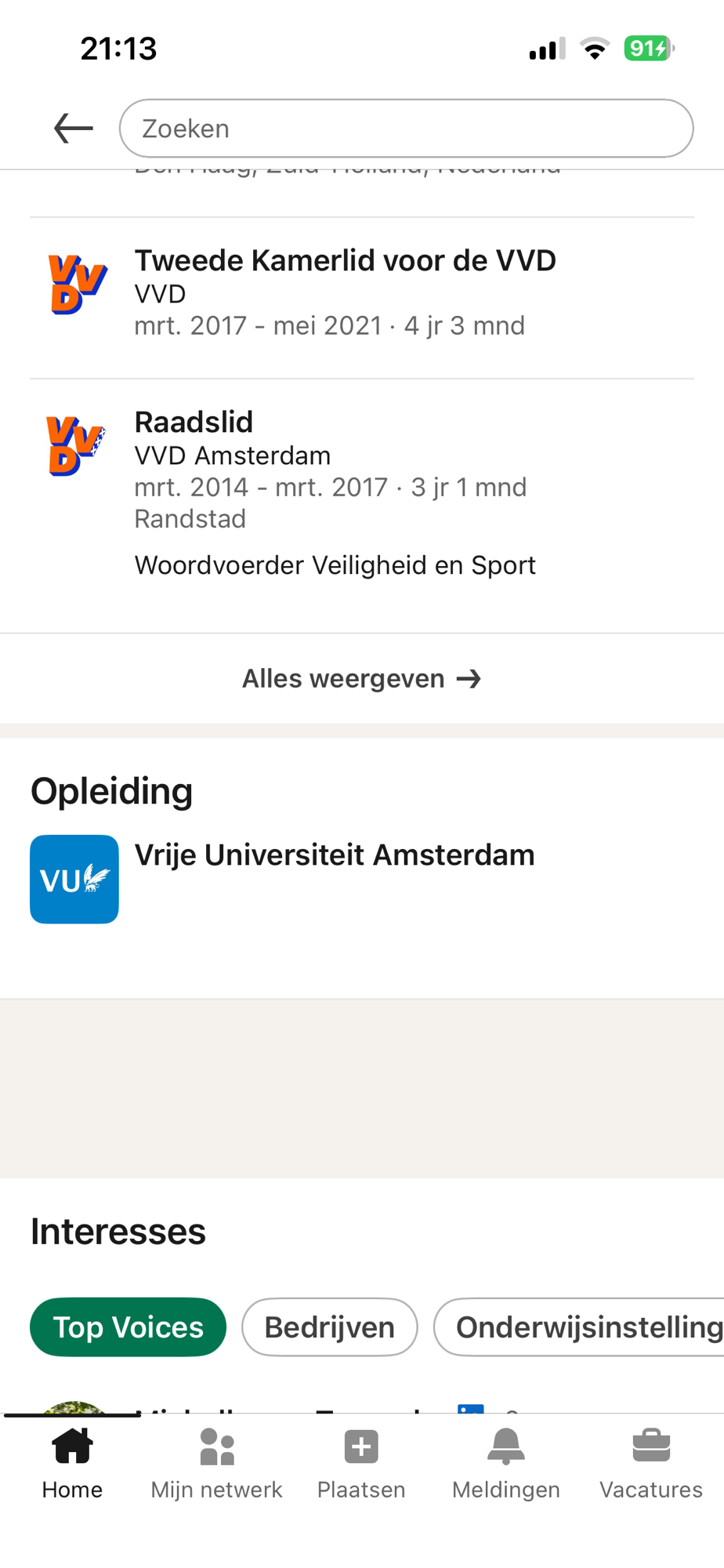Tap the Zoeken search field

[x=406, y=129]
